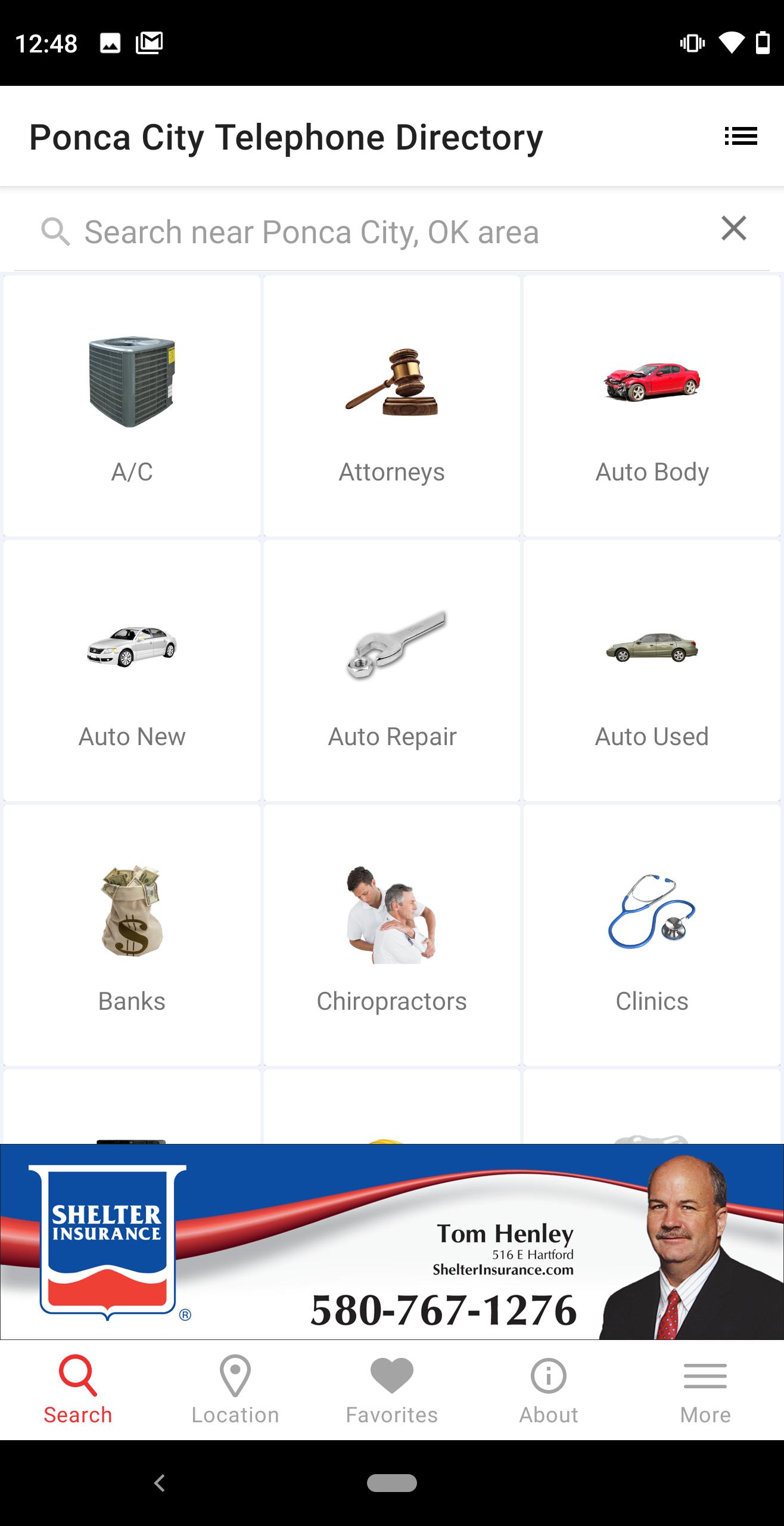The height and width of the screenshot is (1526, 784).
Task: Switch to the Location tab
Action: click(235, 1390)
